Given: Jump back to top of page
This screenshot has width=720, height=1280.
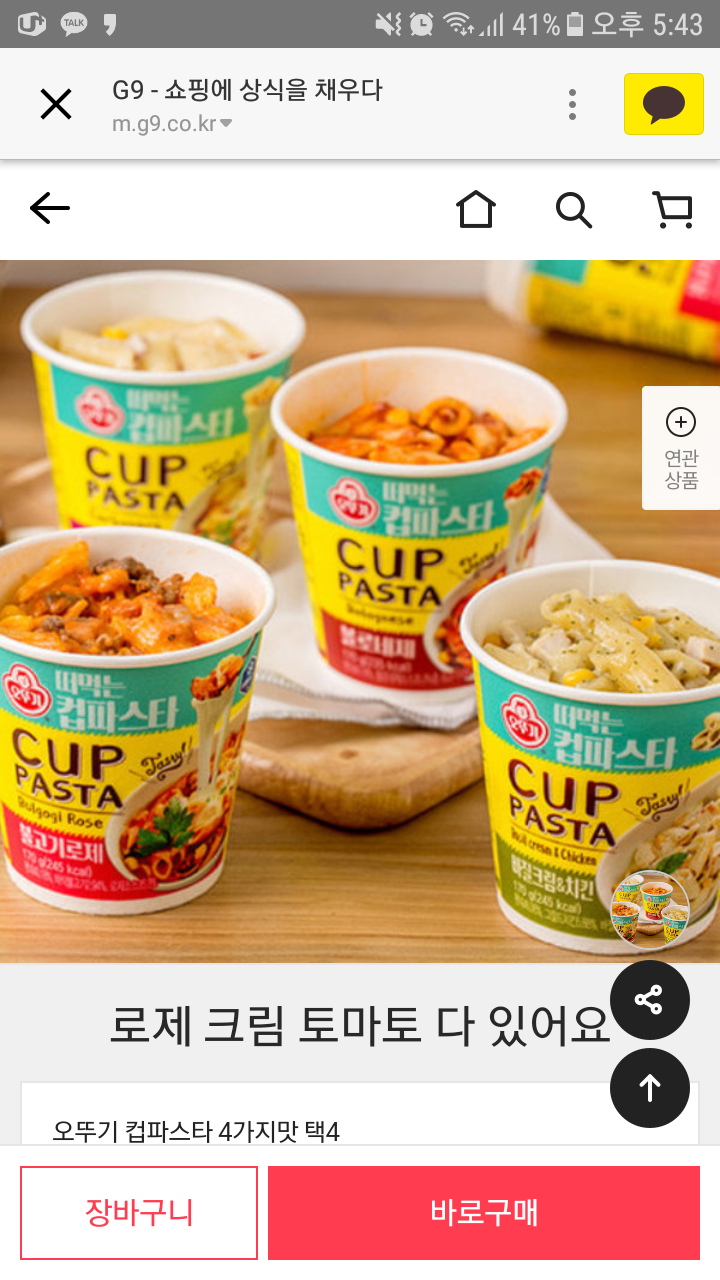Looking at the screenshot, I should coord(650,1088).
